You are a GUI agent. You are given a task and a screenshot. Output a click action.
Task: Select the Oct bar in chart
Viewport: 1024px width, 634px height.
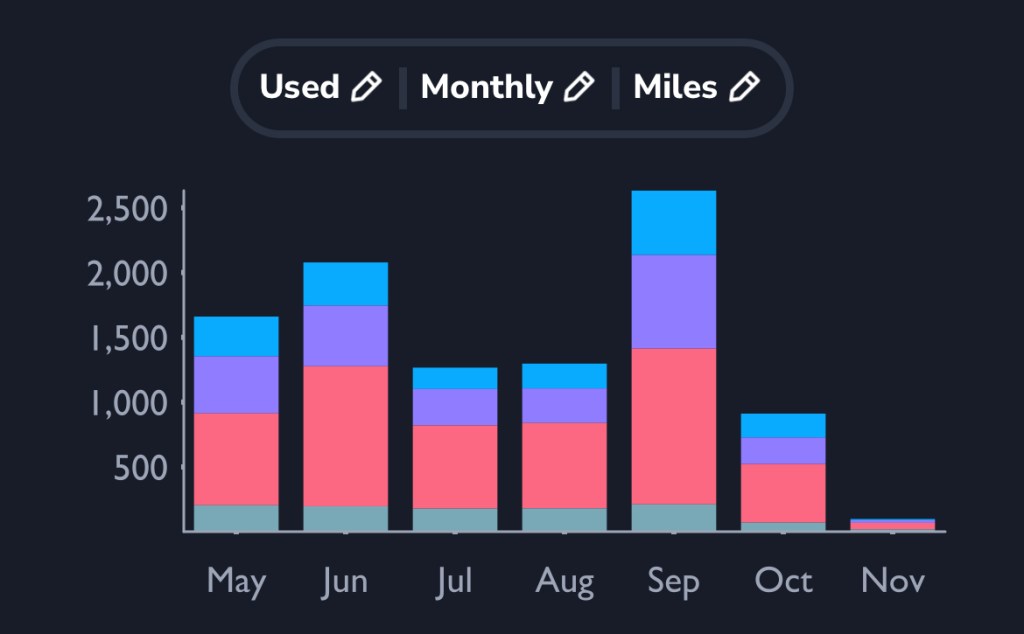783,472
